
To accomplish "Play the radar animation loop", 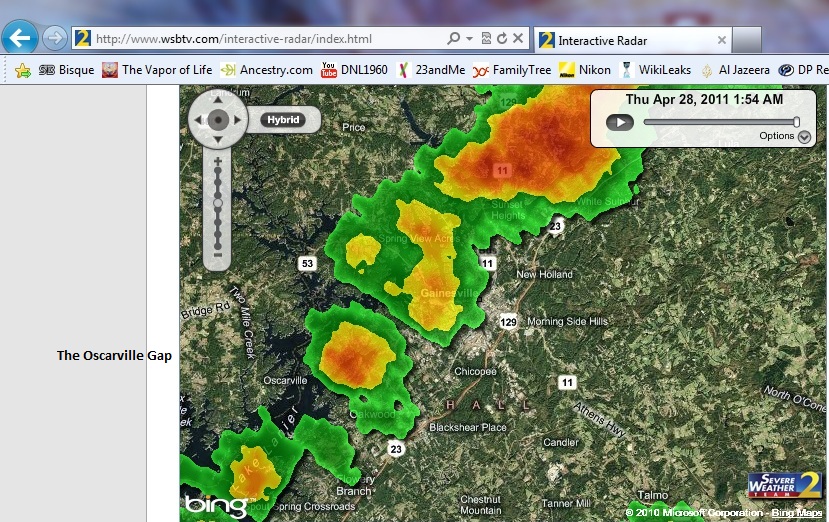I will pos(620,122).
